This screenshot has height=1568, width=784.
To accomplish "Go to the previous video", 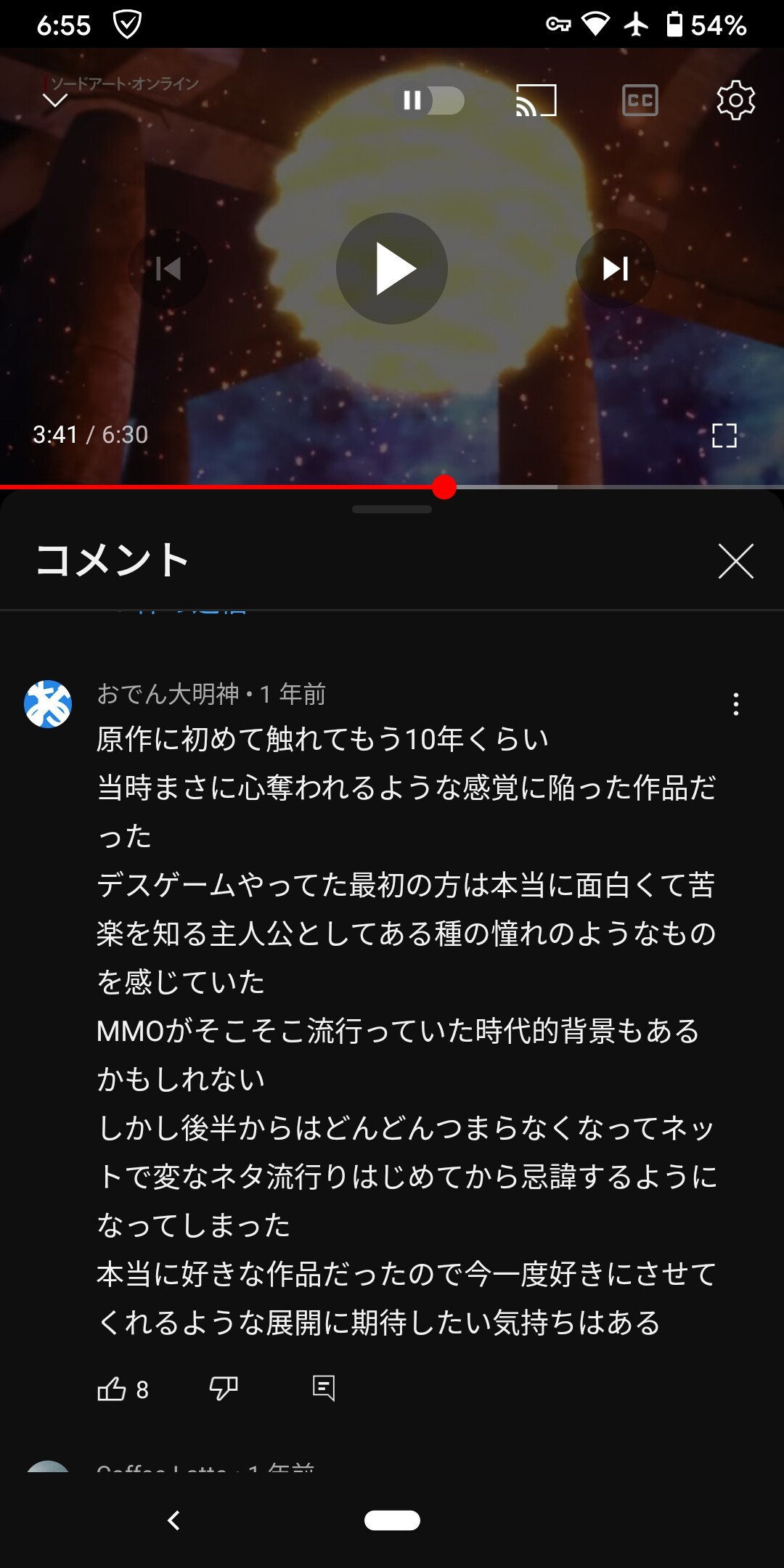I will pyautogui.click(x=168, y=269).
